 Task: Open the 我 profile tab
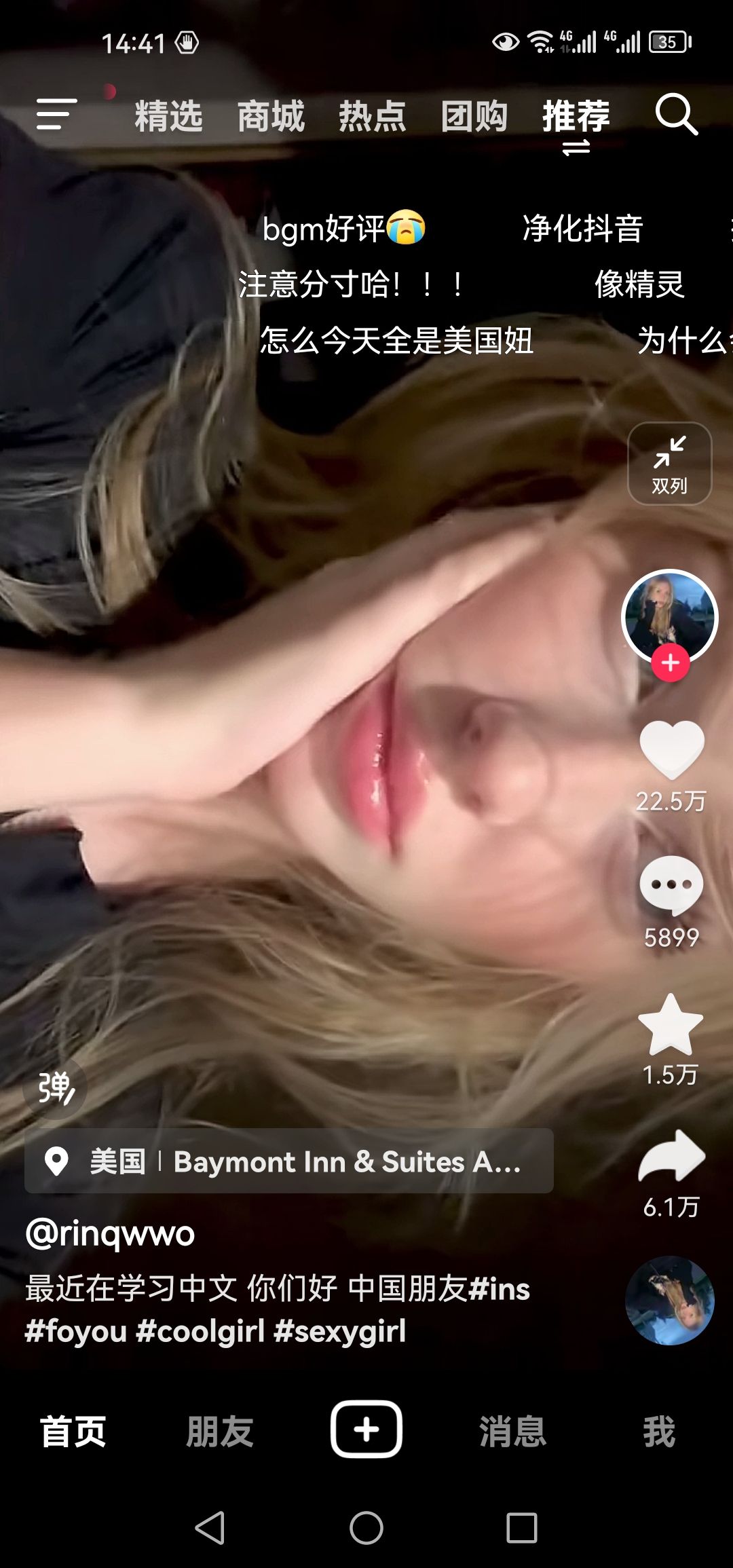click(x=659, y=1431)
